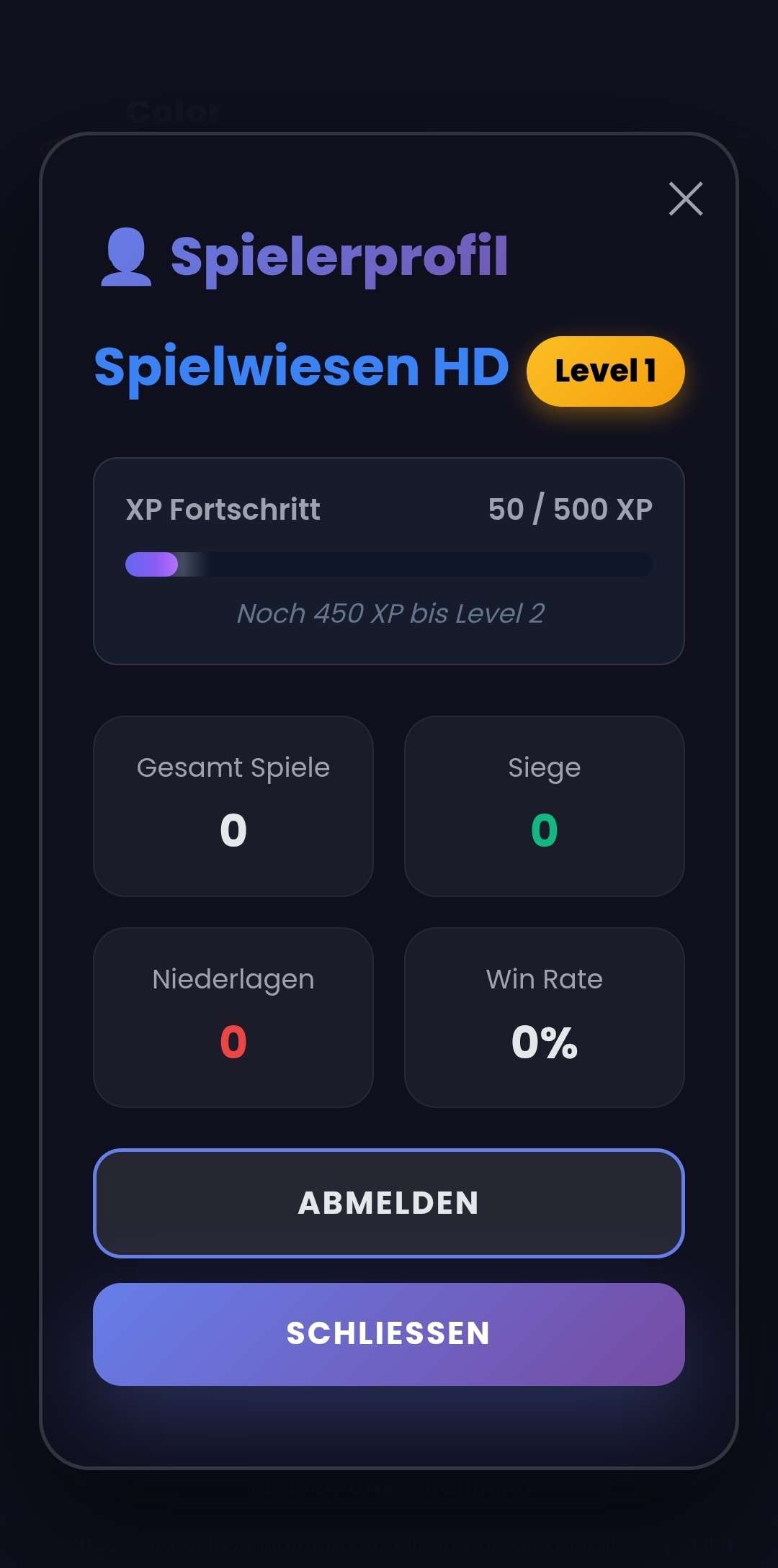Tap the Abmelden button to log out
Viewport: 778px width, 1568px height.
click(x=388, y=1203)
